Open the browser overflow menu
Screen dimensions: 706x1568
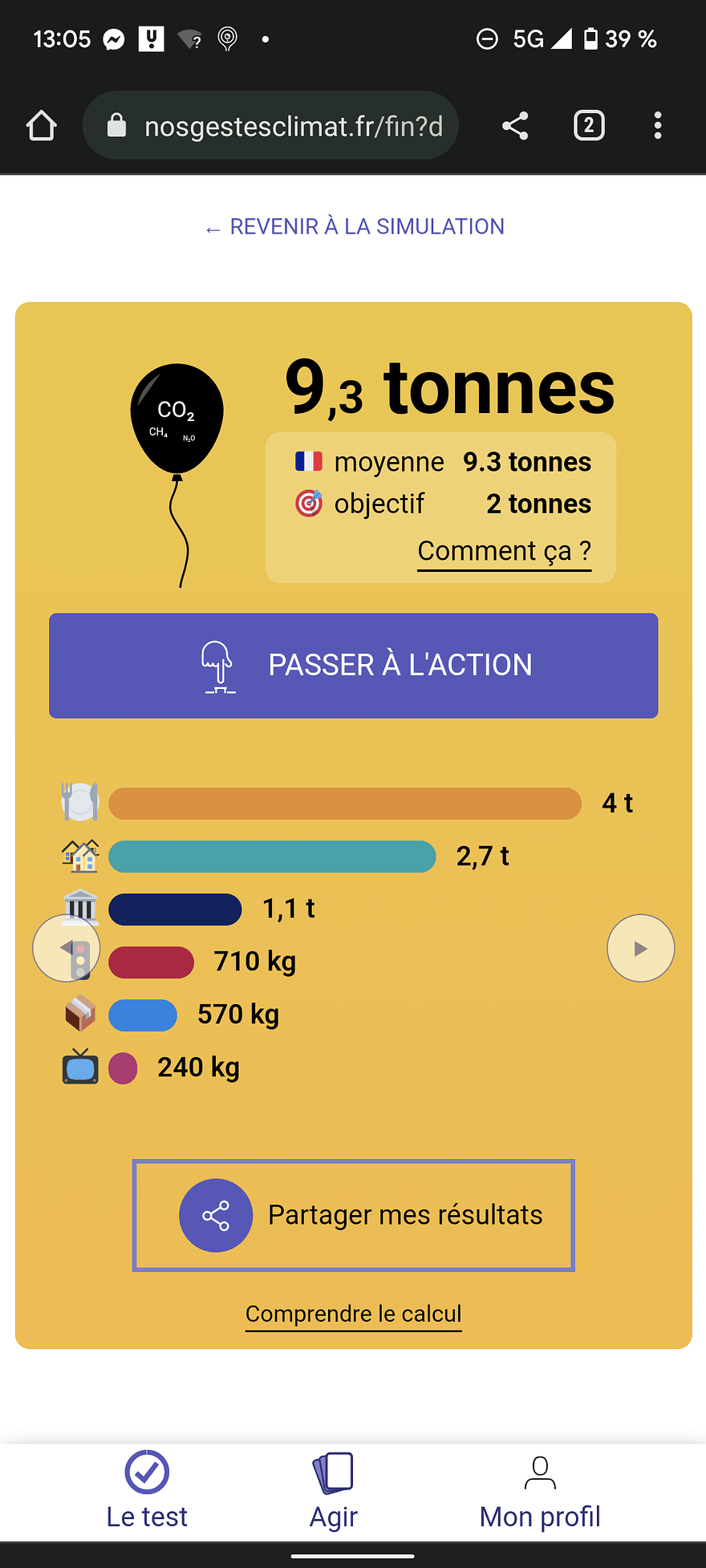point(658,126)
